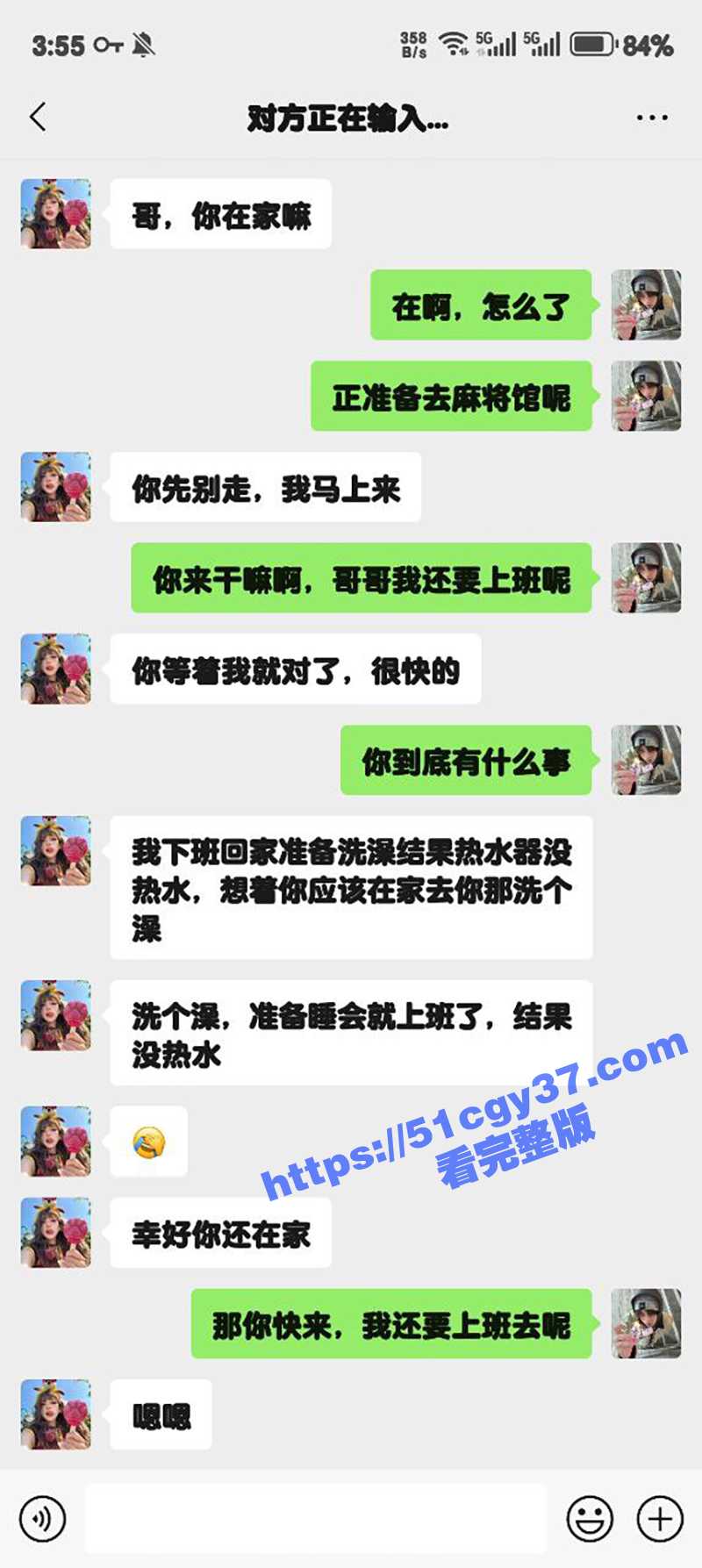Open the chat overflow menu
The image size is (702, 1568).
[x=652, y=118]
